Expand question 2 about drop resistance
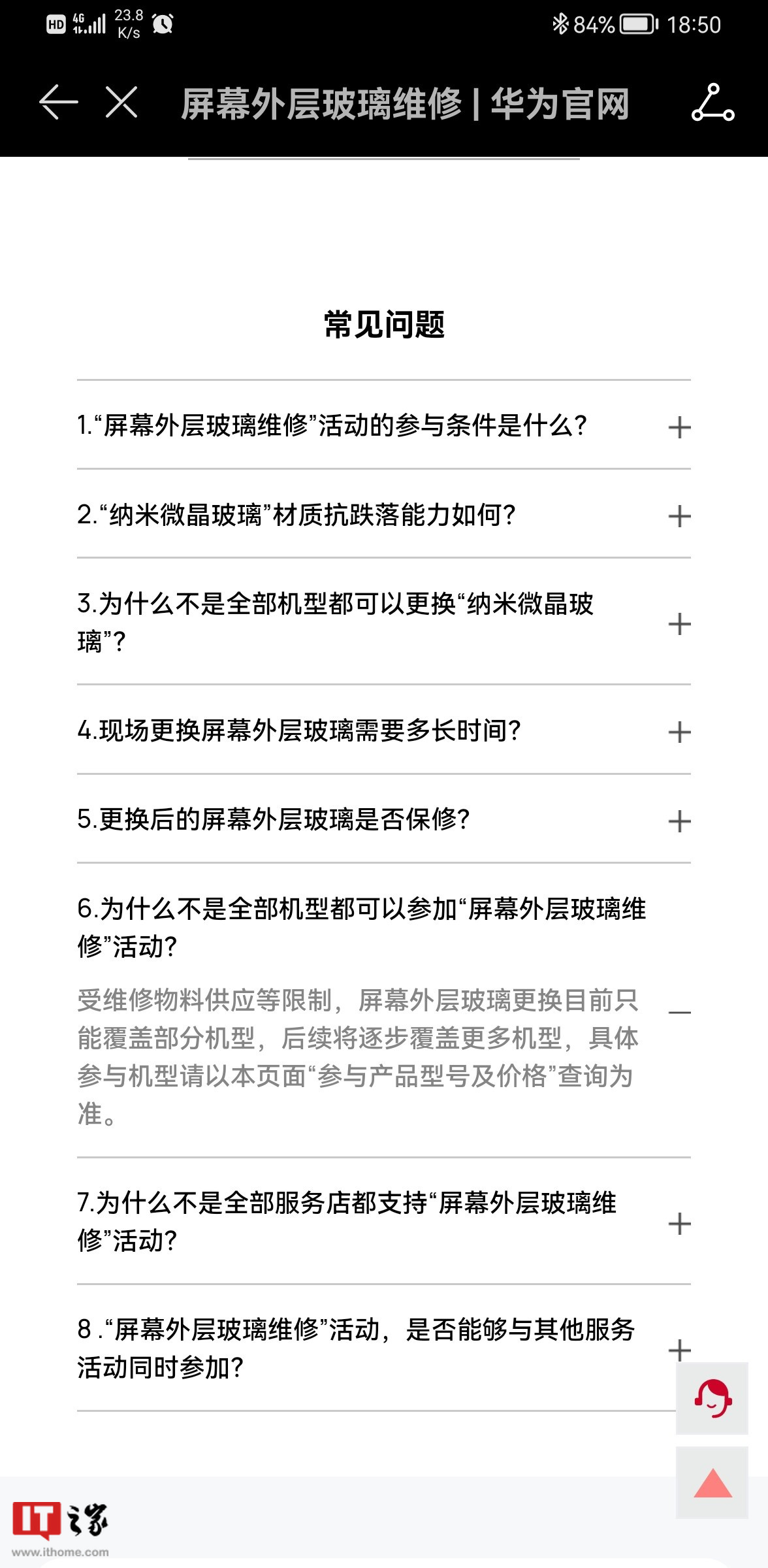Viewport: 768px width, 1568px height. pos(679,516)
